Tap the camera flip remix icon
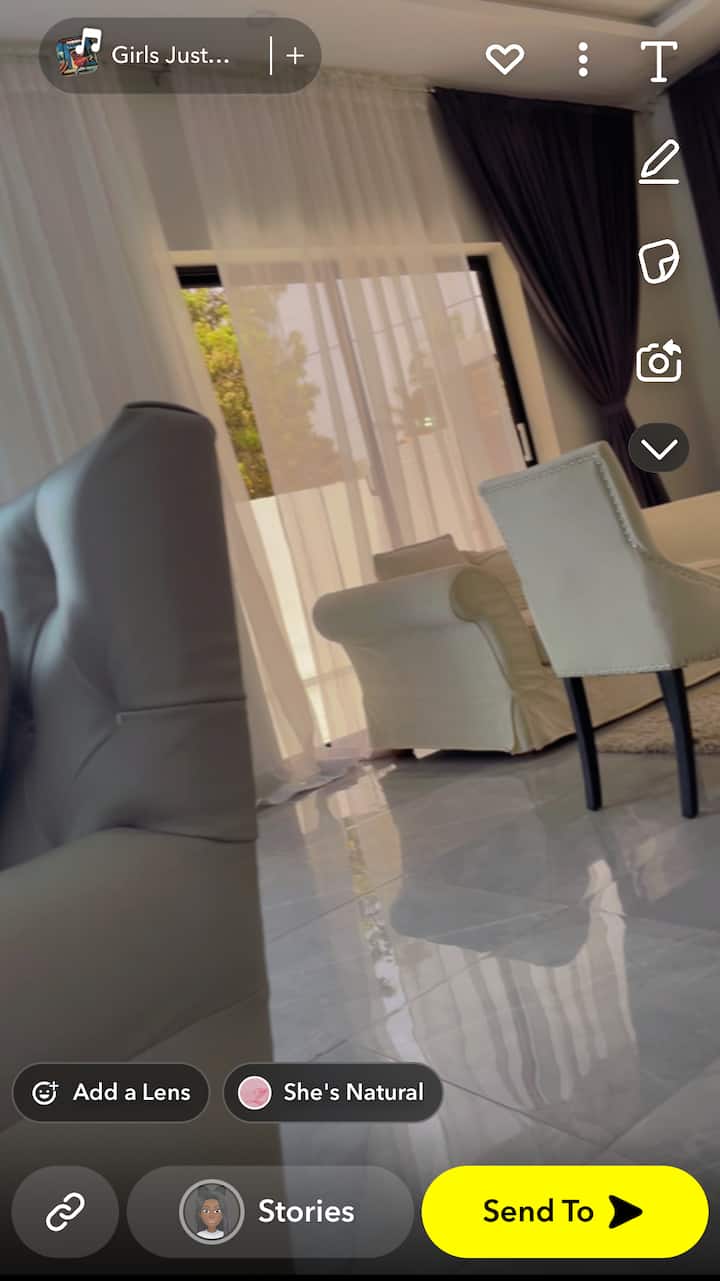This screenshot has height=1281, width=720. [x=659, y=362]
